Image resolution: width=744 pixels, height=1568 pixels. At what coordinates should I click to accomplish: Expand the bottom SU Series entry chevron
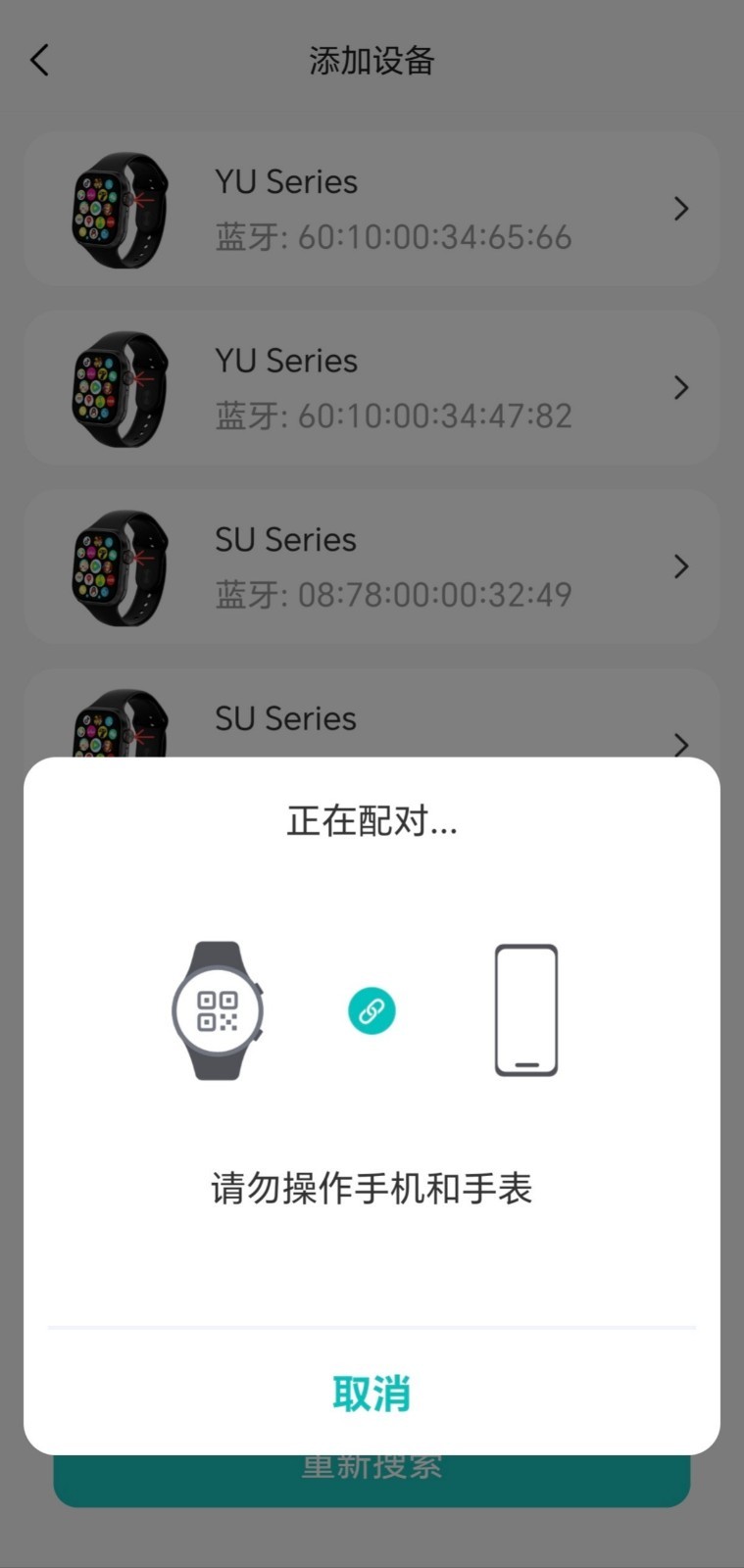coord(681,745)
